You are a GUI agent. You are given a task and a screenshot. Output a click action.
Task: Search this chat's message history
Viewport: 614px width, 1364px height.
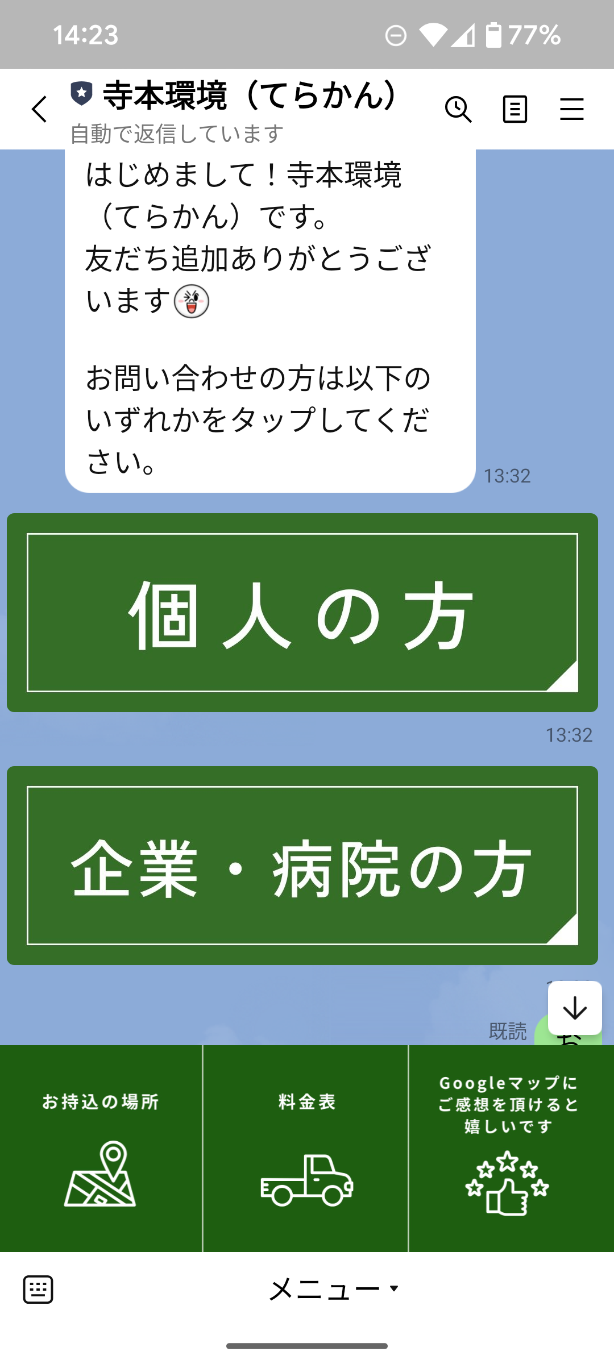click(x=458, y=109)
